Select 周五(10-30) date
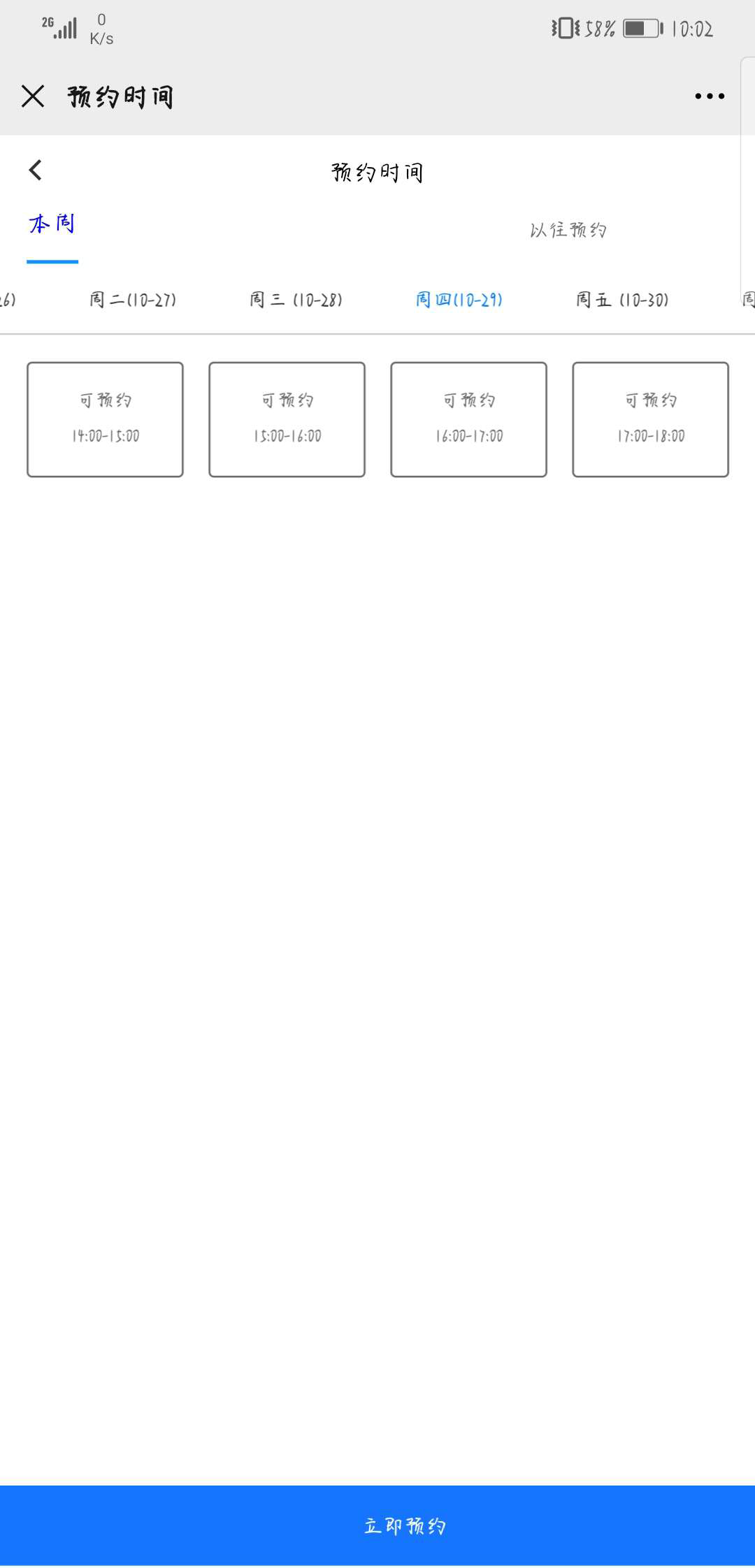Image resolution: width=755 pixels, height=1568 pixels. click(x=622, y=300)
